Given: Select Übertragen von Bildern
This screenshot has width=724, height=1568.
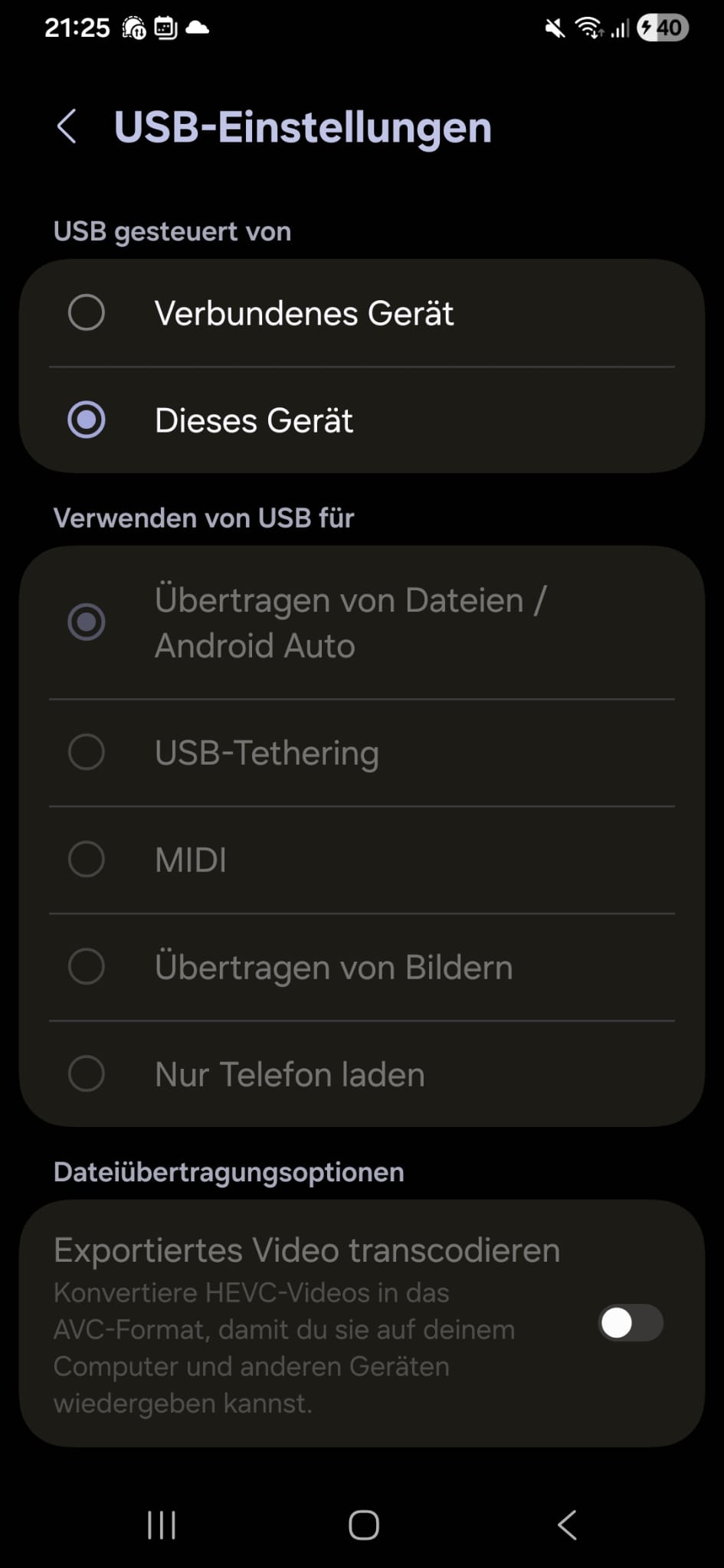Looking at the screenshot, I should tap(87, 966).
